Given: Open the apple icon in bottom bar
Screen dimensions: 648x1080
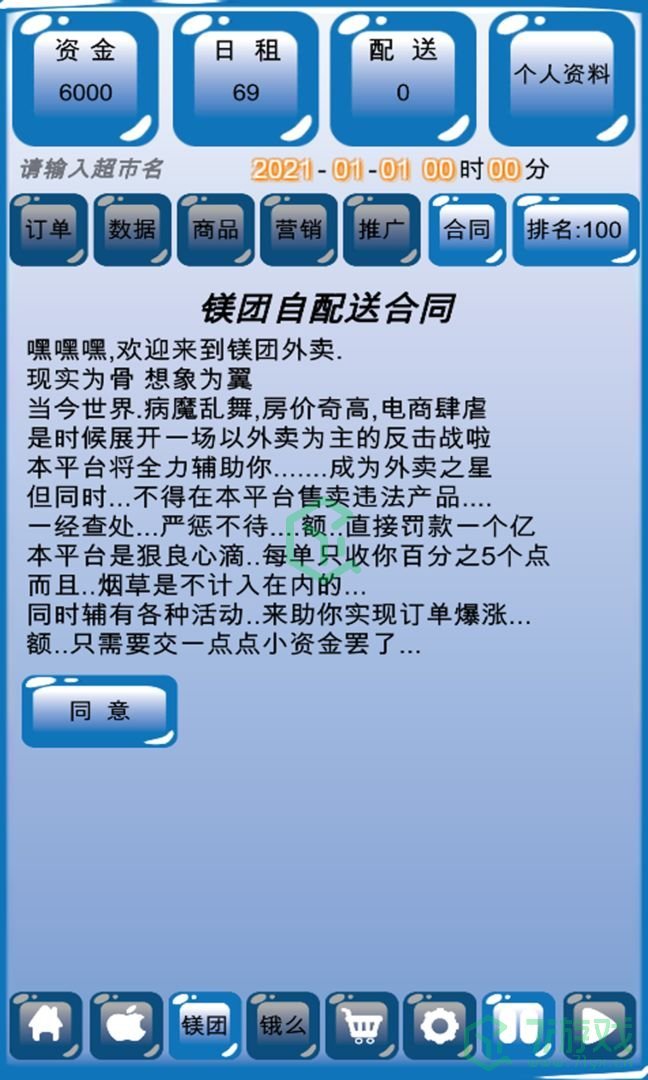Looking at the screenshot, I should pos(125,1025).
